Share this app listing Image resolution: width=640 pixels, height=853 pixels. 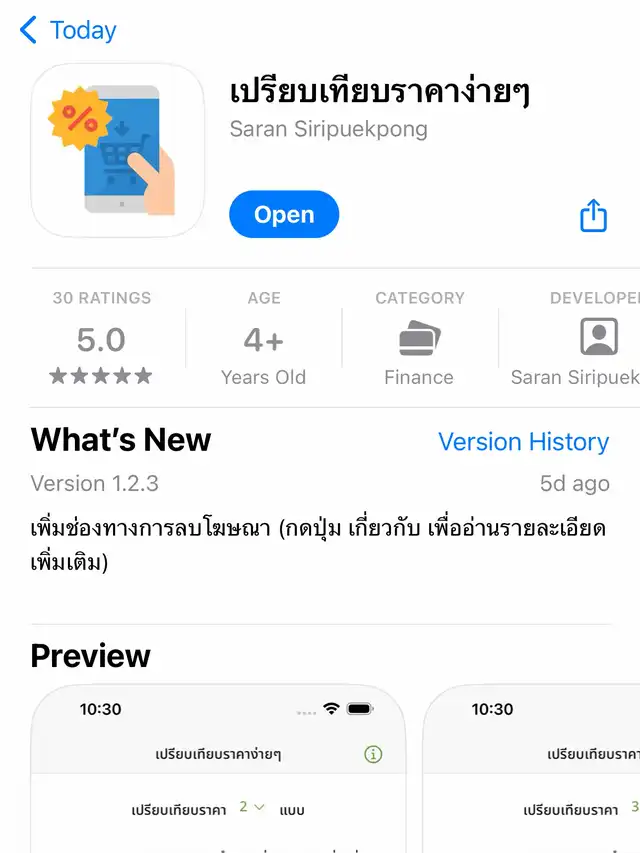pos(593,216)
